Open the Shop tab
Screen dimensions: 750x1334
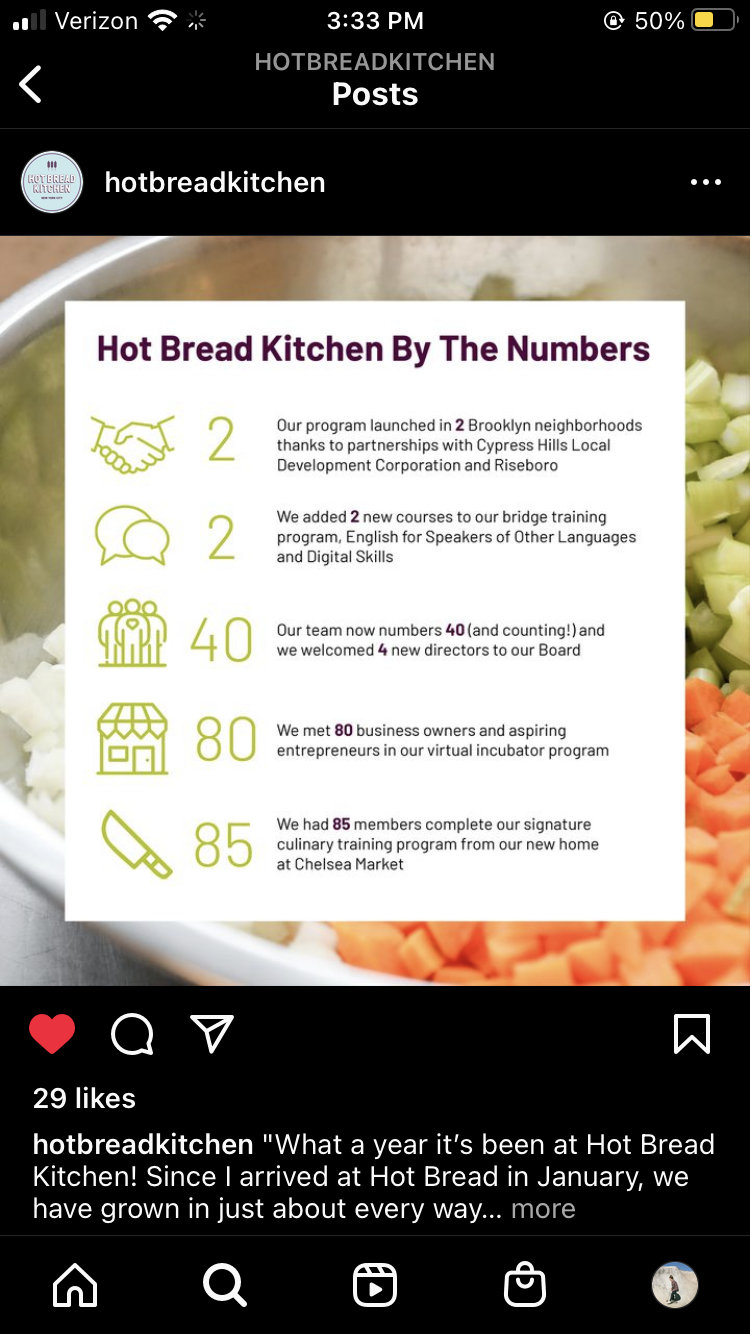pyautogui.click(x=525, y=1285)
